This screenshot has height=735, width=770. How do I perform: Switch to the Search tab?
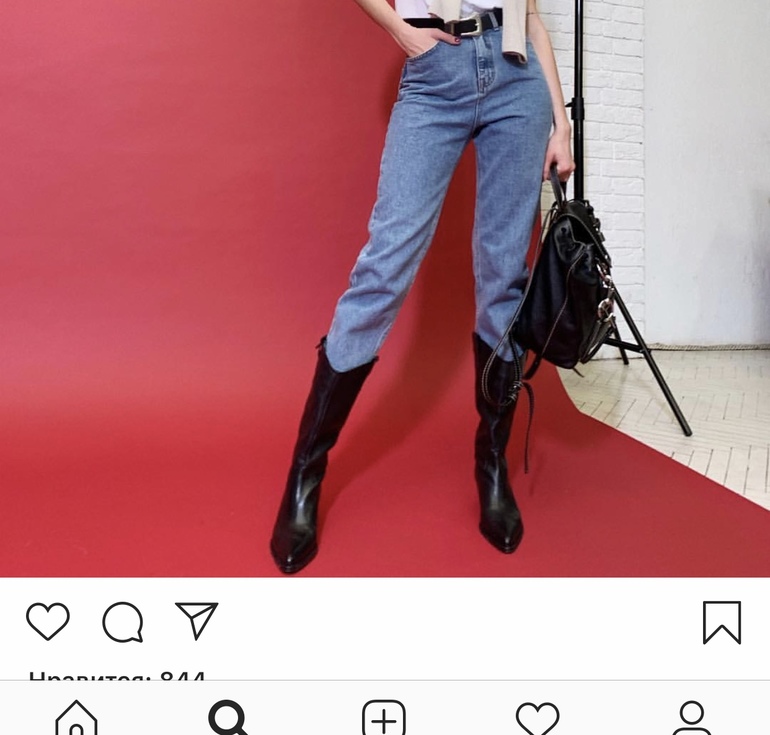pyautogui.click(x=229, y=717)
